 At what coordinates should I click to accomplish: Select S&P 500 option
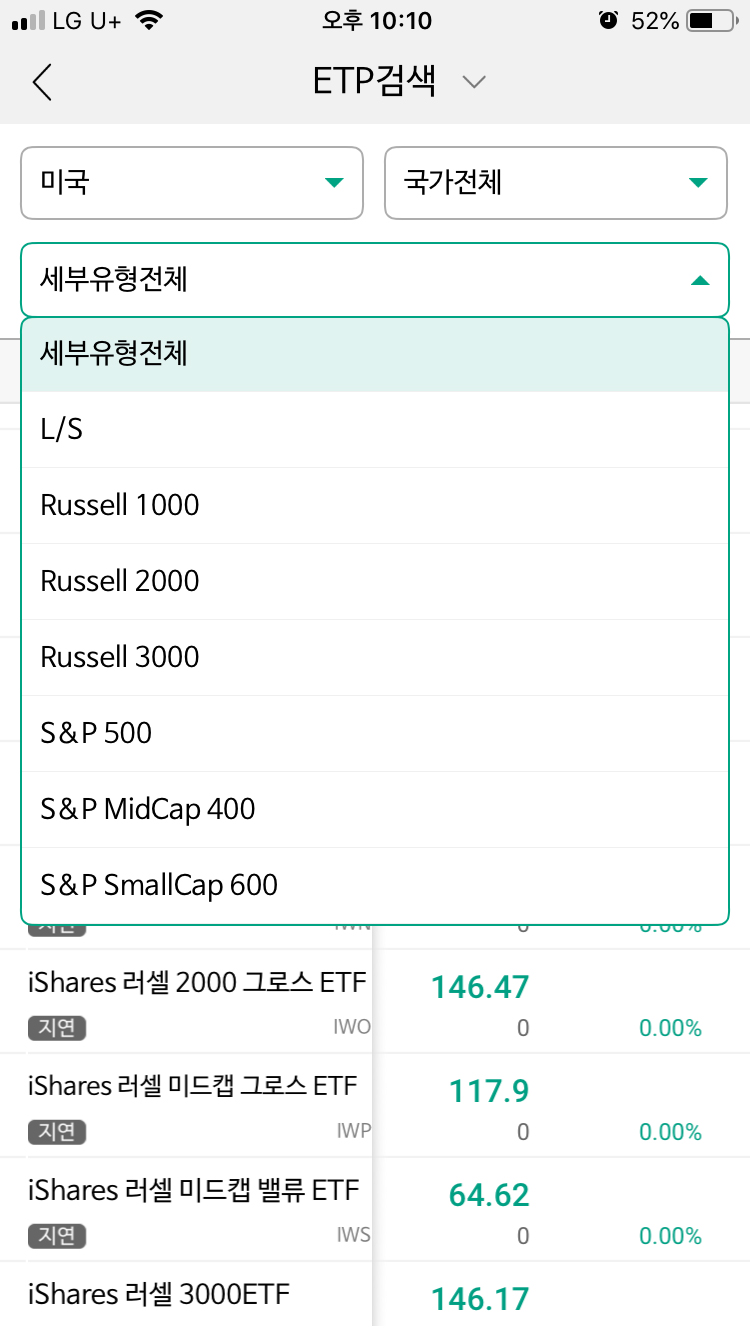375,734
